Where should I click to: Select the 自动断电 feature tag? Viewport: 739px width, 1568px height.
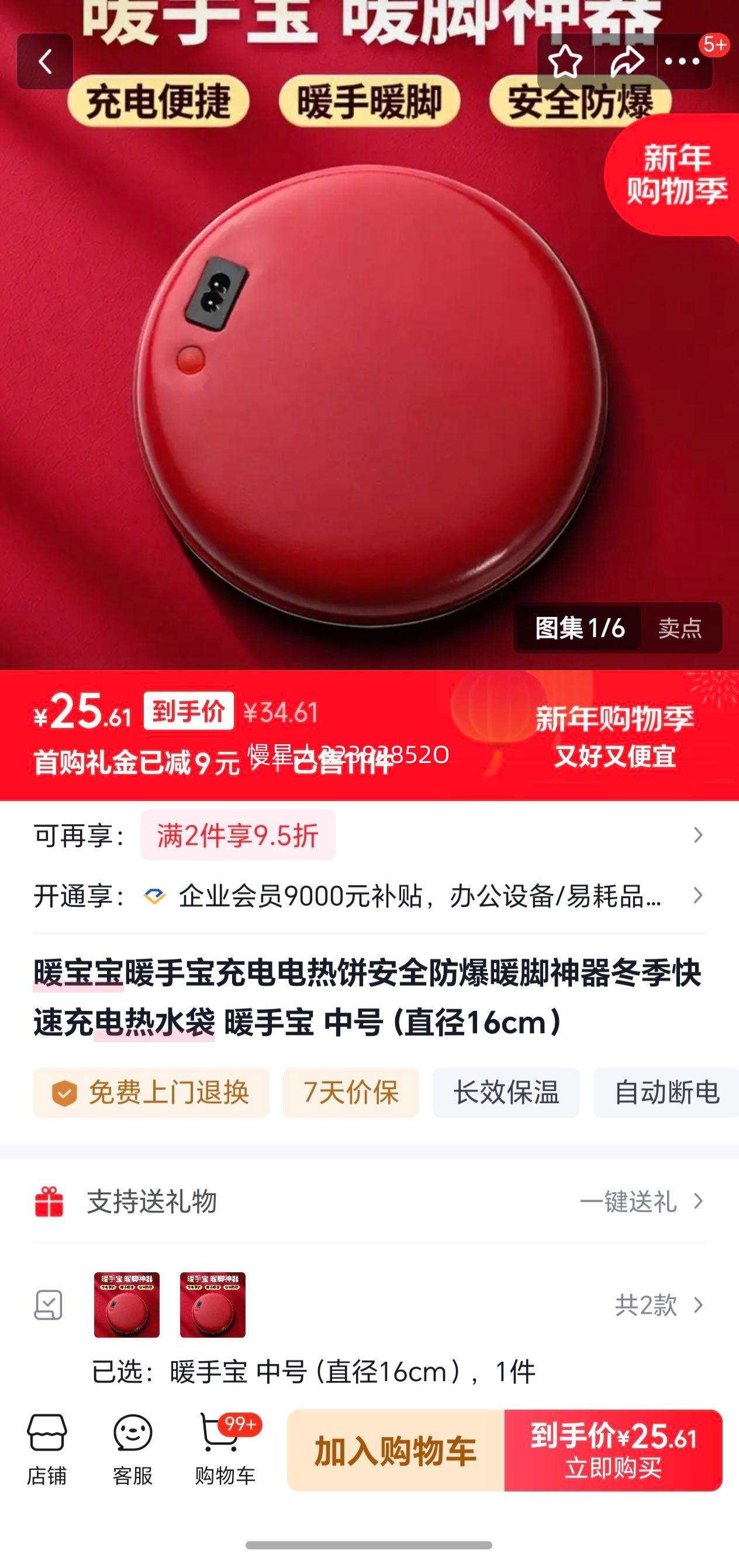tap(663, 1094)
